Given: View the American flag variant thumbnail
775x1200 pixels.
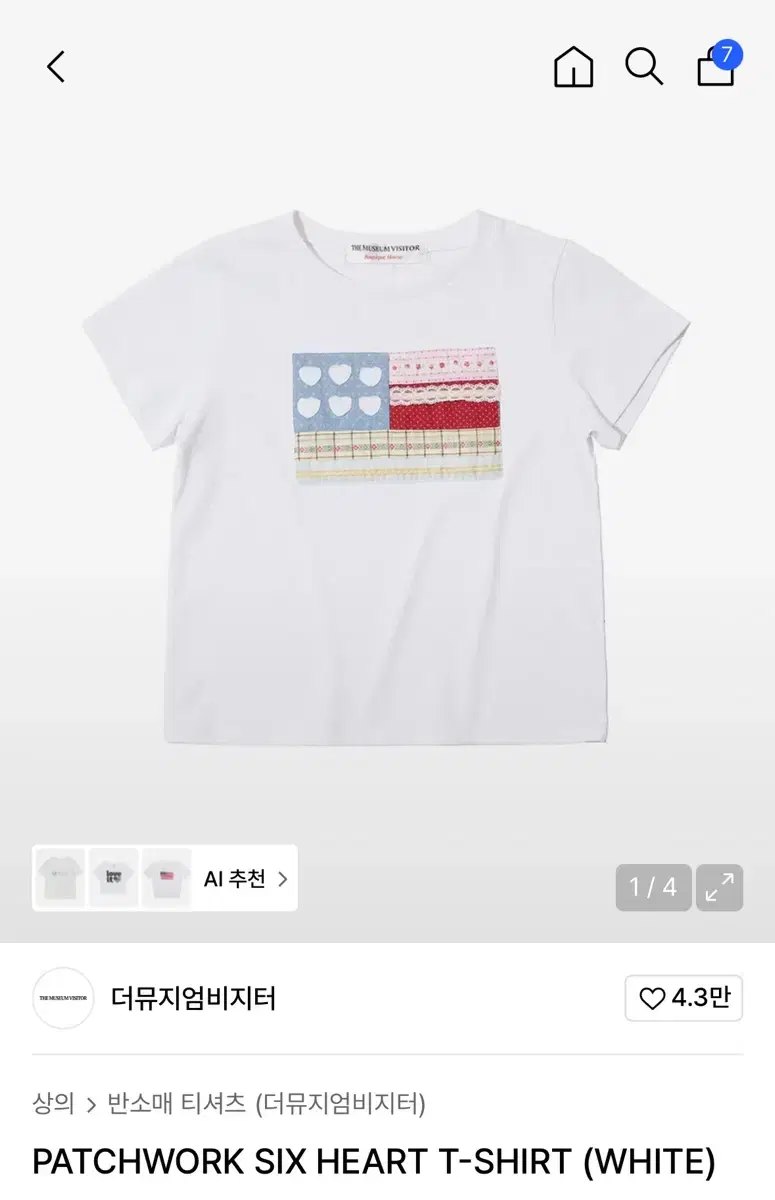Looking at the screenshot, I should (x=167, y=878).
